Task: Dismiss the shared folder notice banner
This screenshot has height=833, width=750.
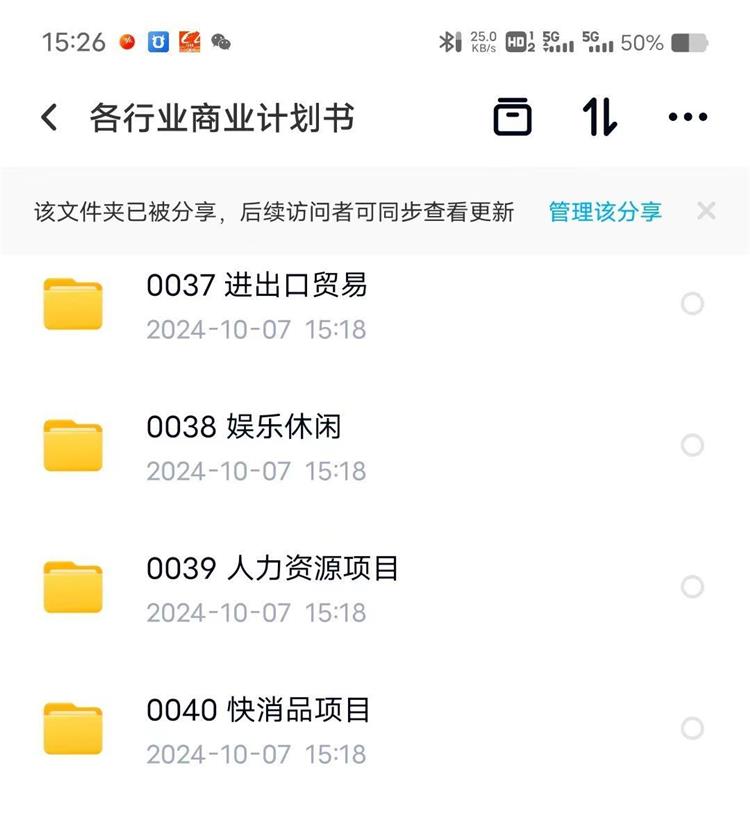Action: pos(707,211)
